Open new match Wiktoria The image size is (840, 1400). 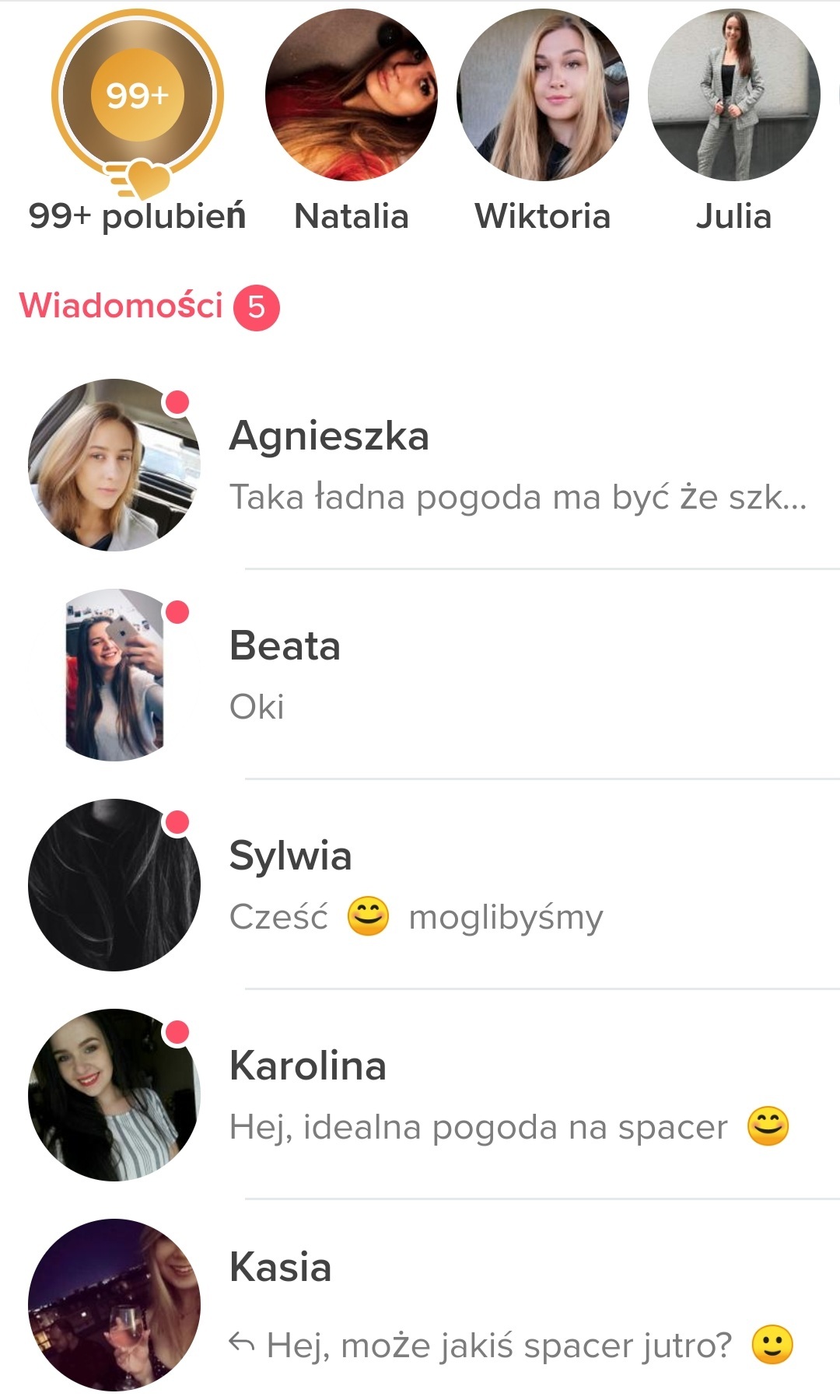click(542, 96)
